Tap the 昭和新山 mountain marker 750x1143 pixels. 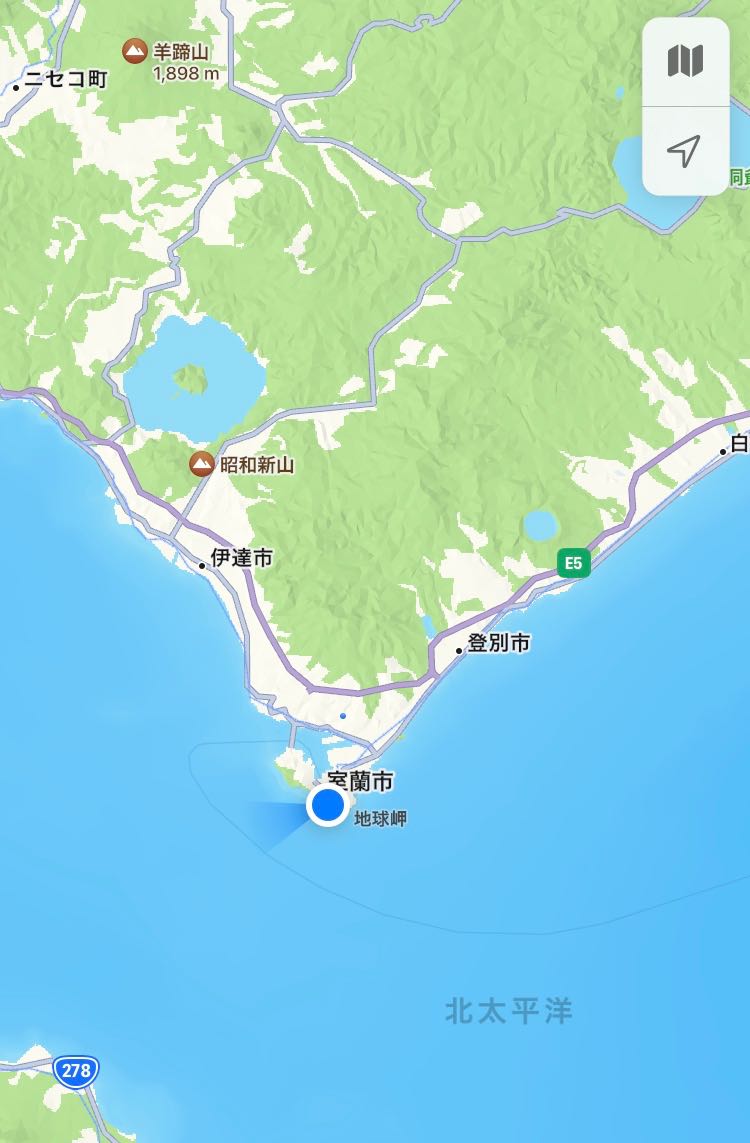pyautogui.click(x=202, y=464)
